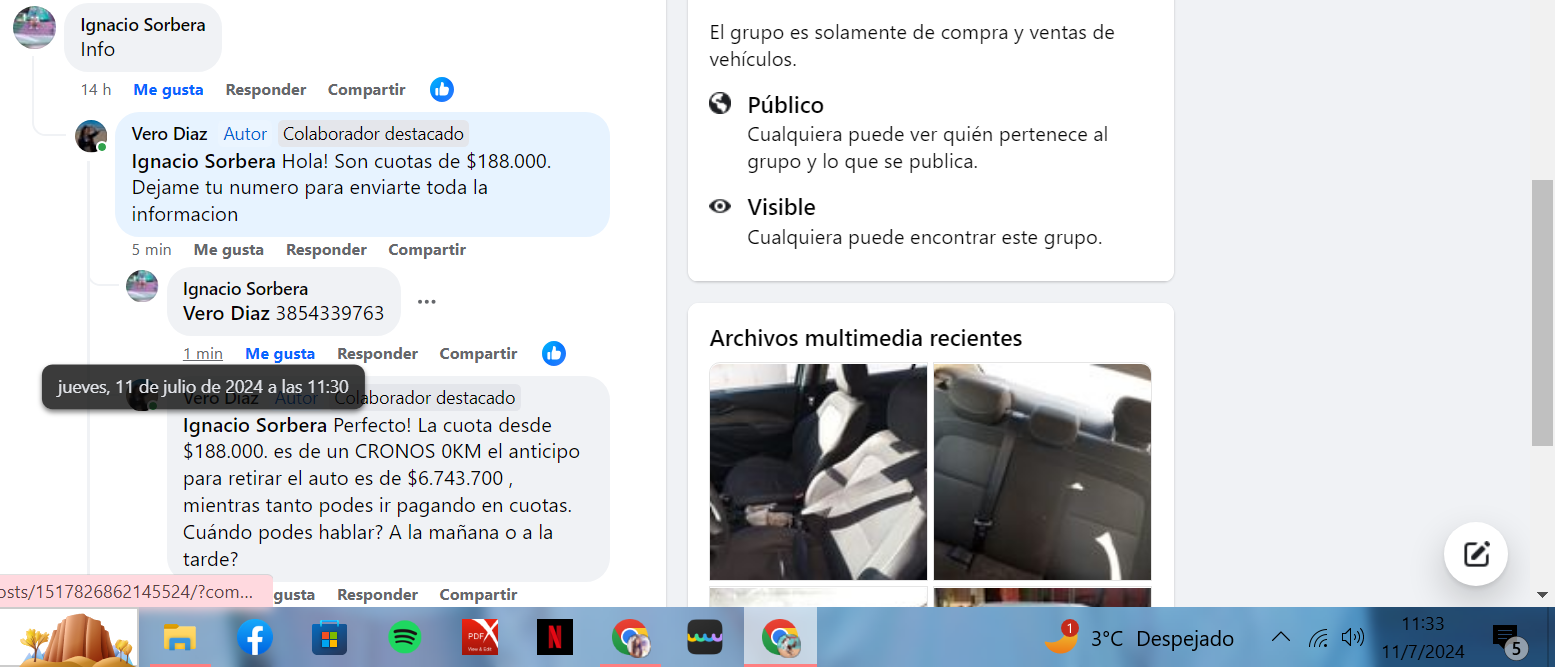Image resolution: width=1555 pixels, height=667 pixels.
Task: Compose a new message with the pencil button
Action: pyautogui.click(x=1476, y=553)
